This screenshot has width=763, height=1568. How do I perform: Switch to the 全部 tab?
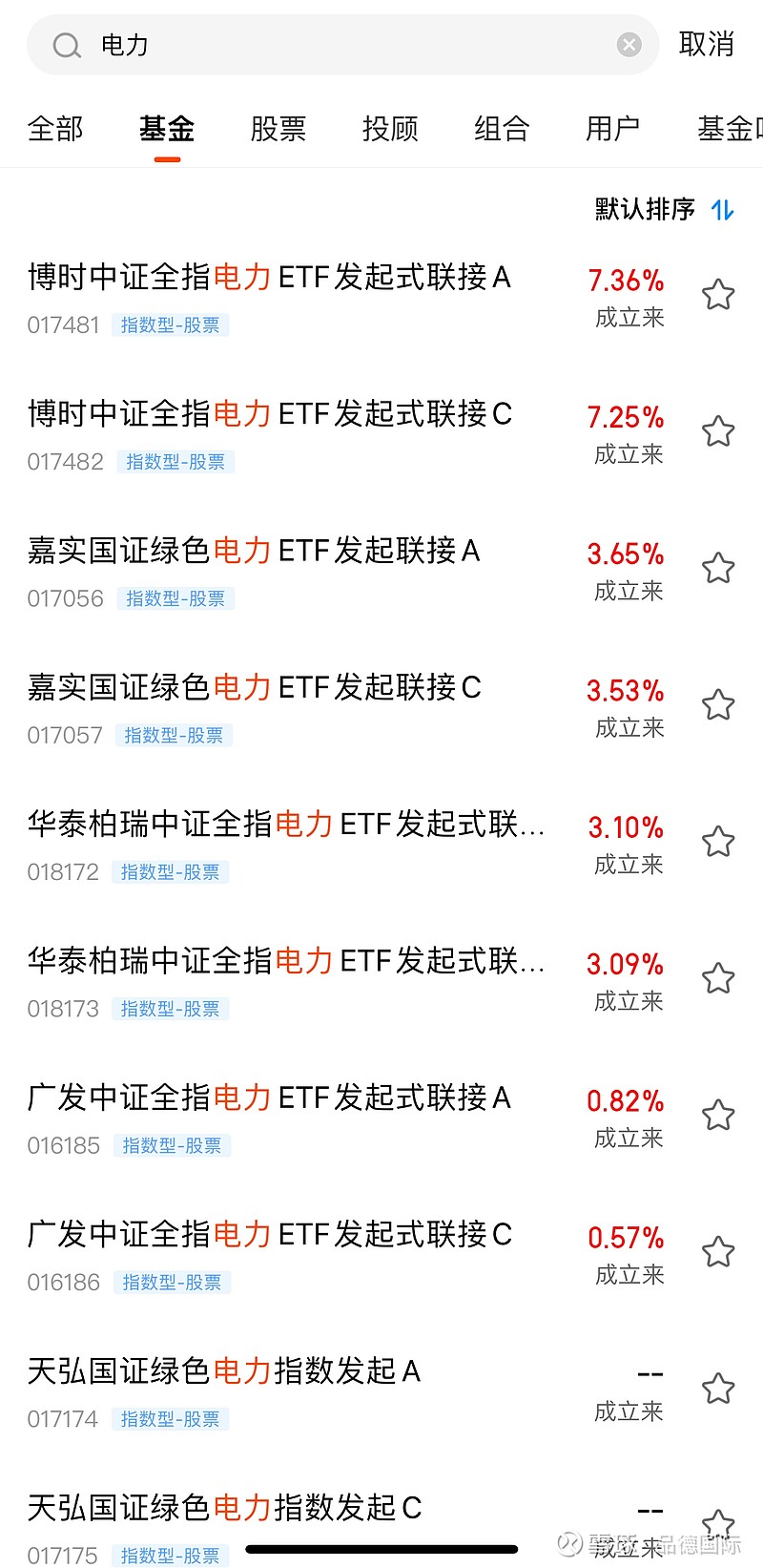[55, 128]
